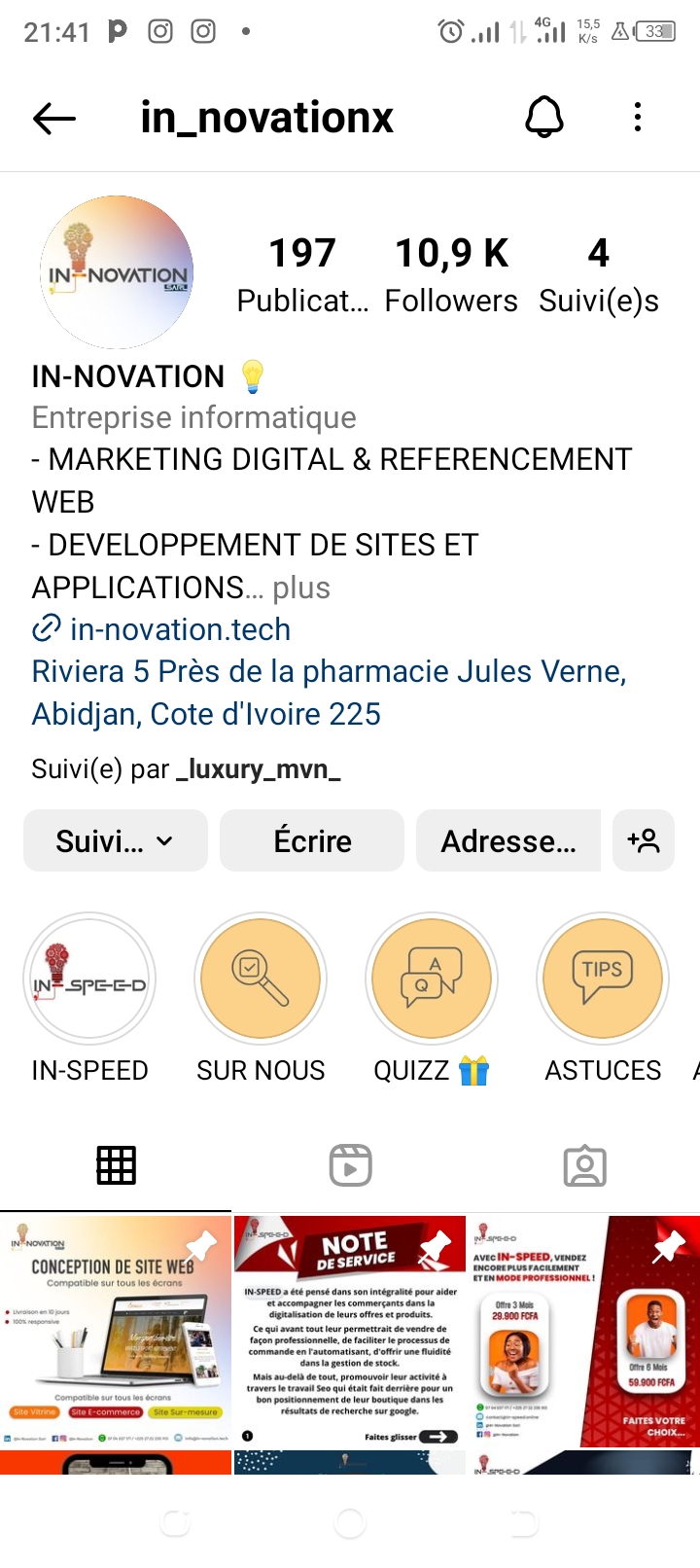Open the three-dot overflow menu
The width and height of the screenshot is (700, 1568).
coord(638,118)
